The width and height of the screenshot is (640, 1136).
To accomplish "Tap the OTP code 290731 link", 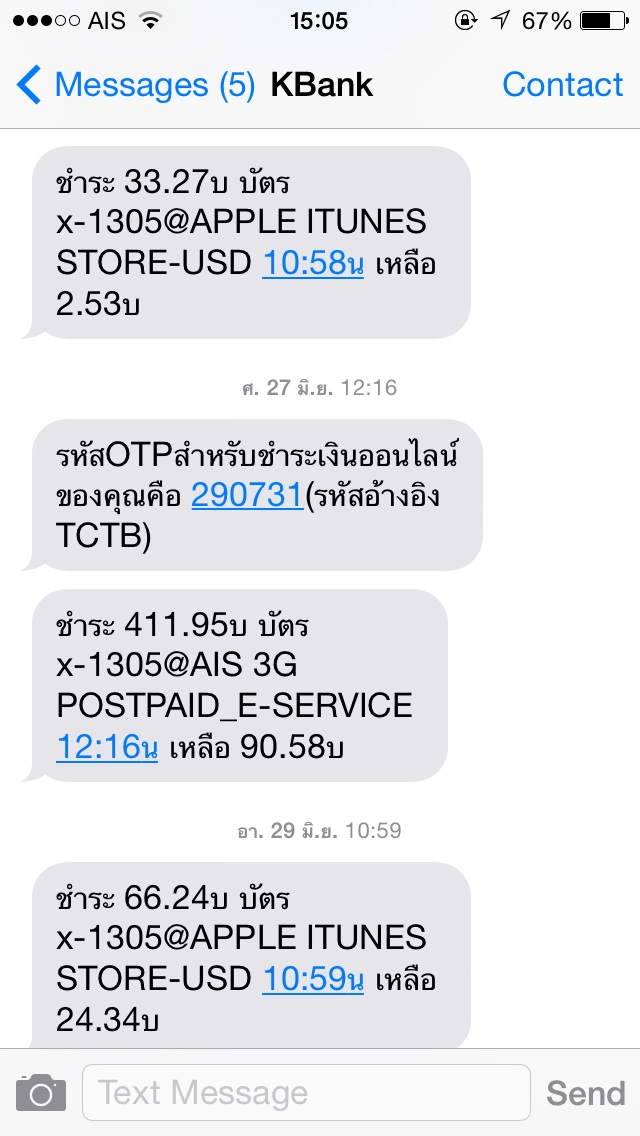I will tap(246, 497).
